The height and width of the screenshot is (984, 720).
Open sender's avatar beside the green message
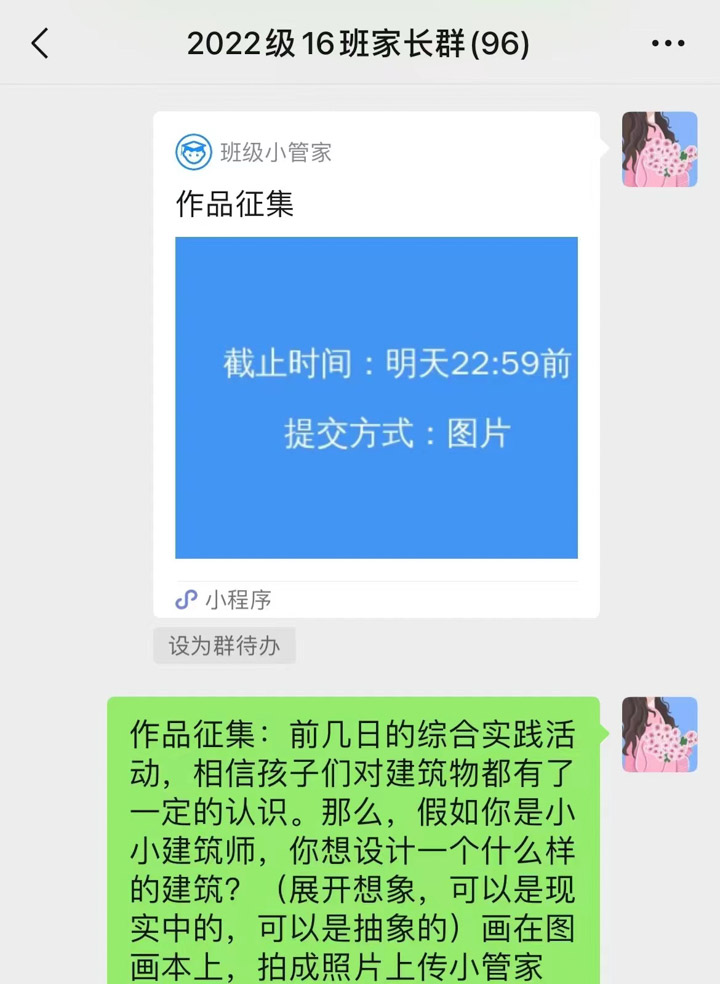659,734
